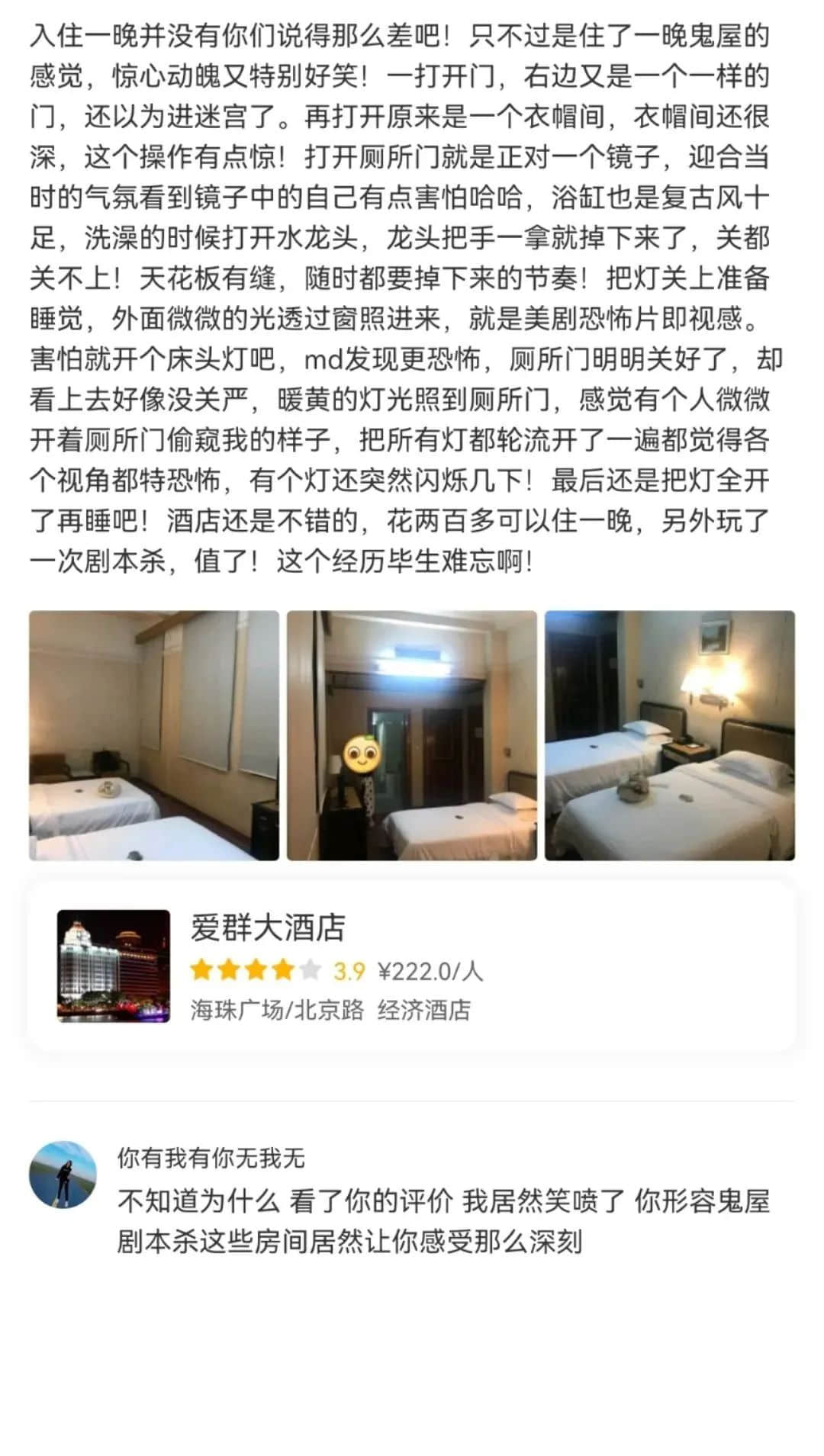824x1456 pixels.
Task: View the third twin-bed room photo
Action: coord(671,734)
